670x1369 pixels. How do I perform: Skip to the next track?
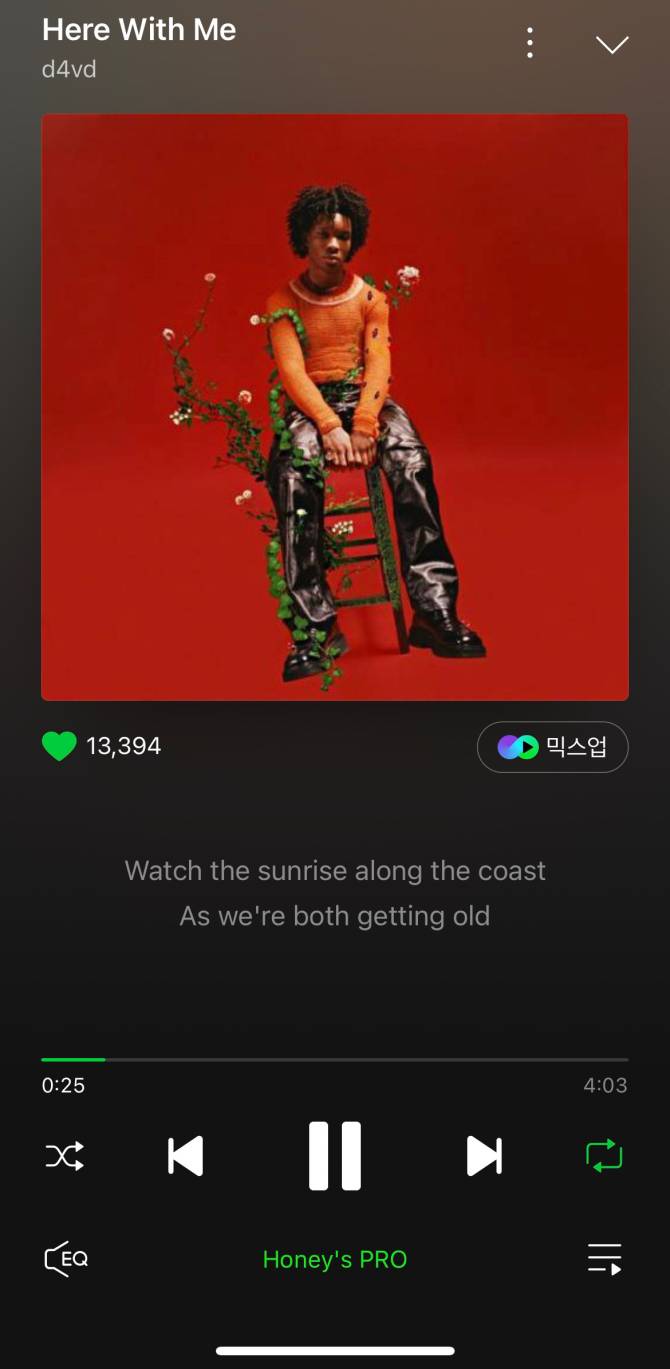tap(484, 1156)
